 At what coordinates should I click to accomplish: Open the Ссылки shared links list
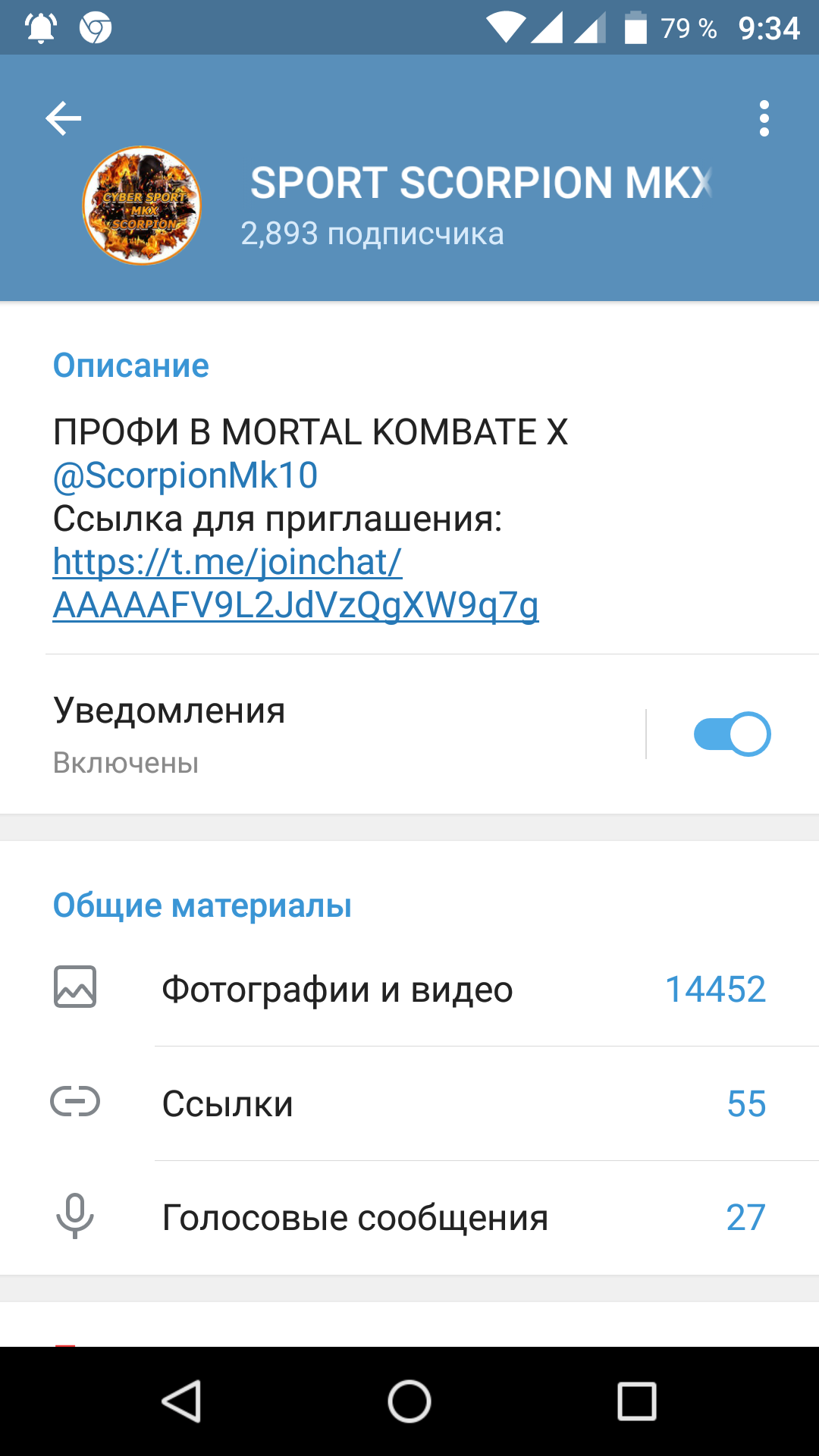409,1103
